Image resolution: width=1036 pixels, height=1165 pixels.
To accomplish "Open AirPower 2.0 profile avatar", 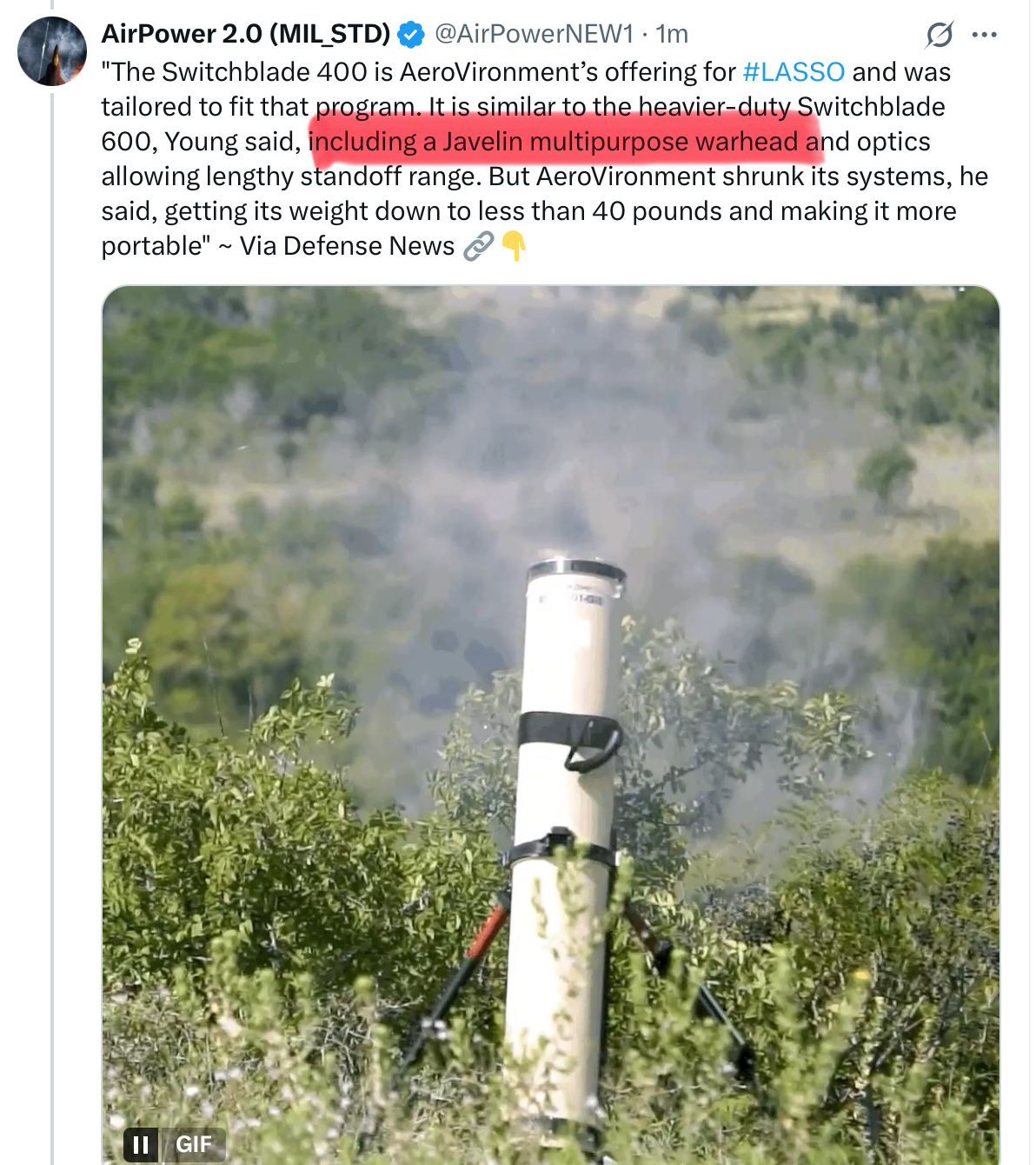I will click(52, 51).
